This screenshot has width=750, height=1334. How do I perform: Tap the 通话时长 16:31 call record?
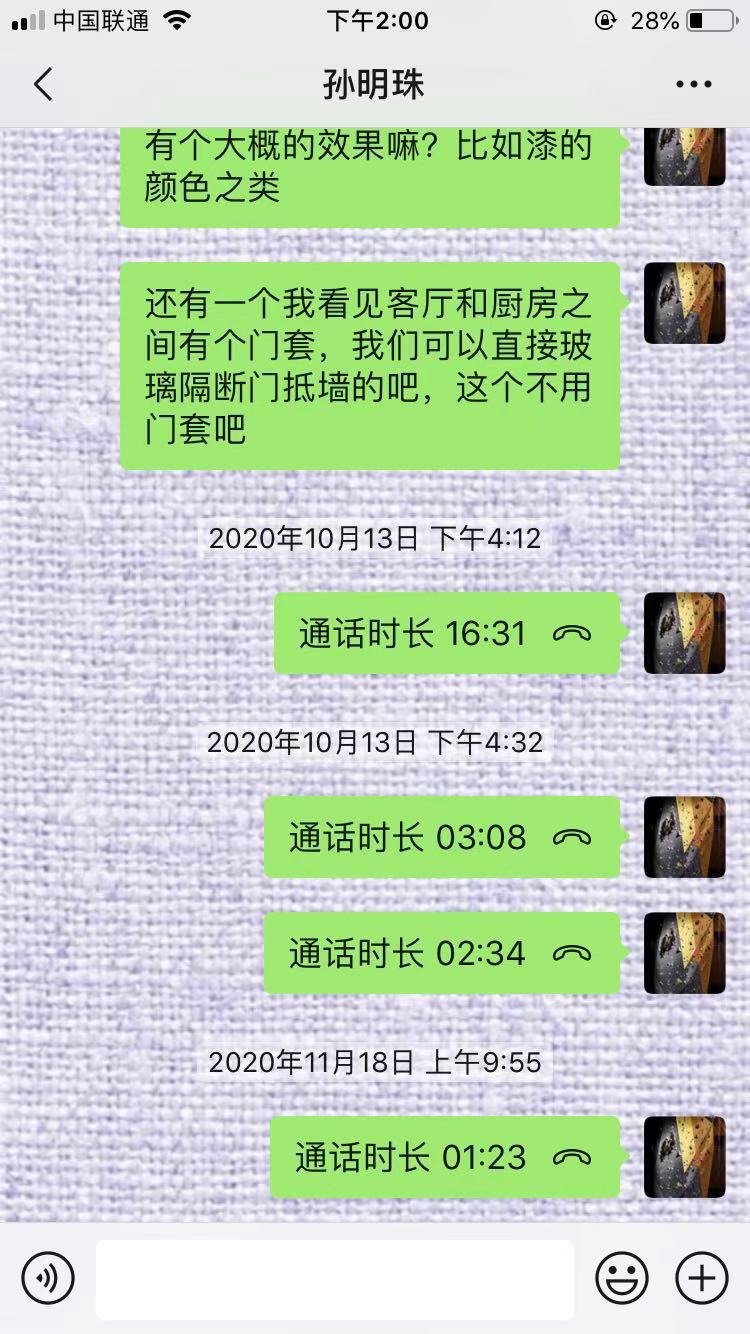446,633
